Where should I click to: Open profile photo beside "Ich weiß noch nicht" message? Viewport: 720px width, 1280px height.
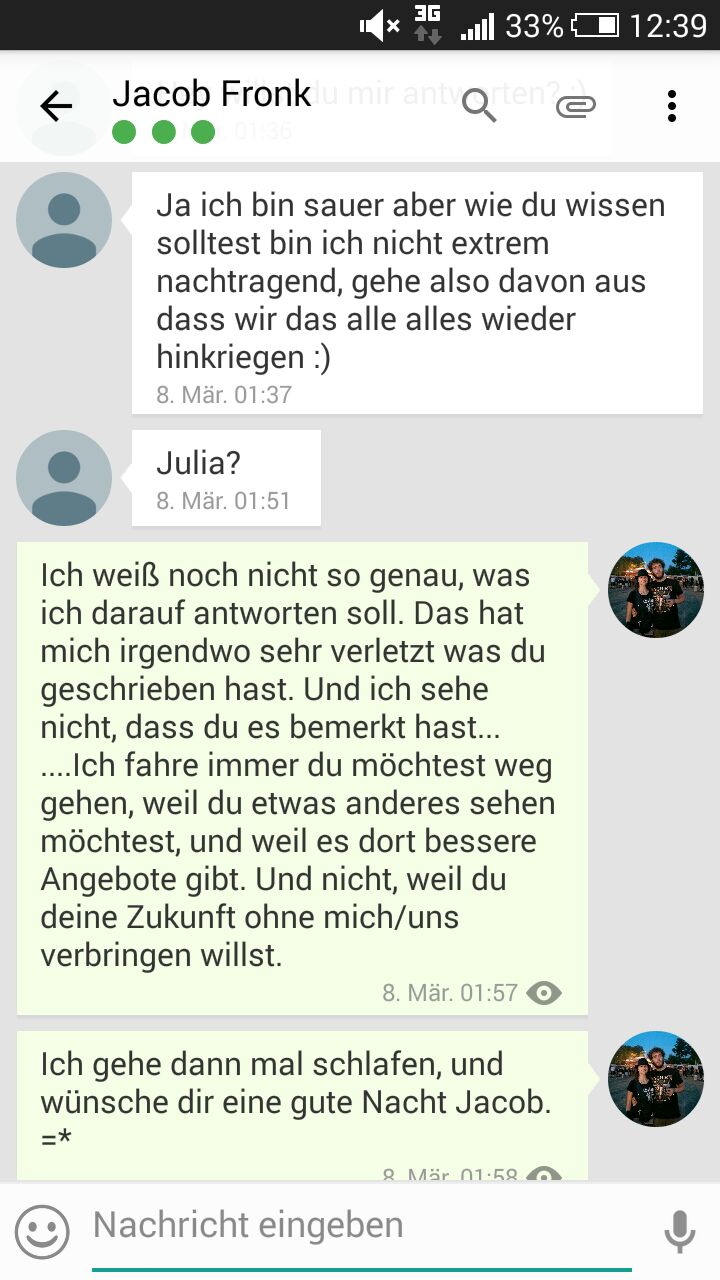[656, 590]
